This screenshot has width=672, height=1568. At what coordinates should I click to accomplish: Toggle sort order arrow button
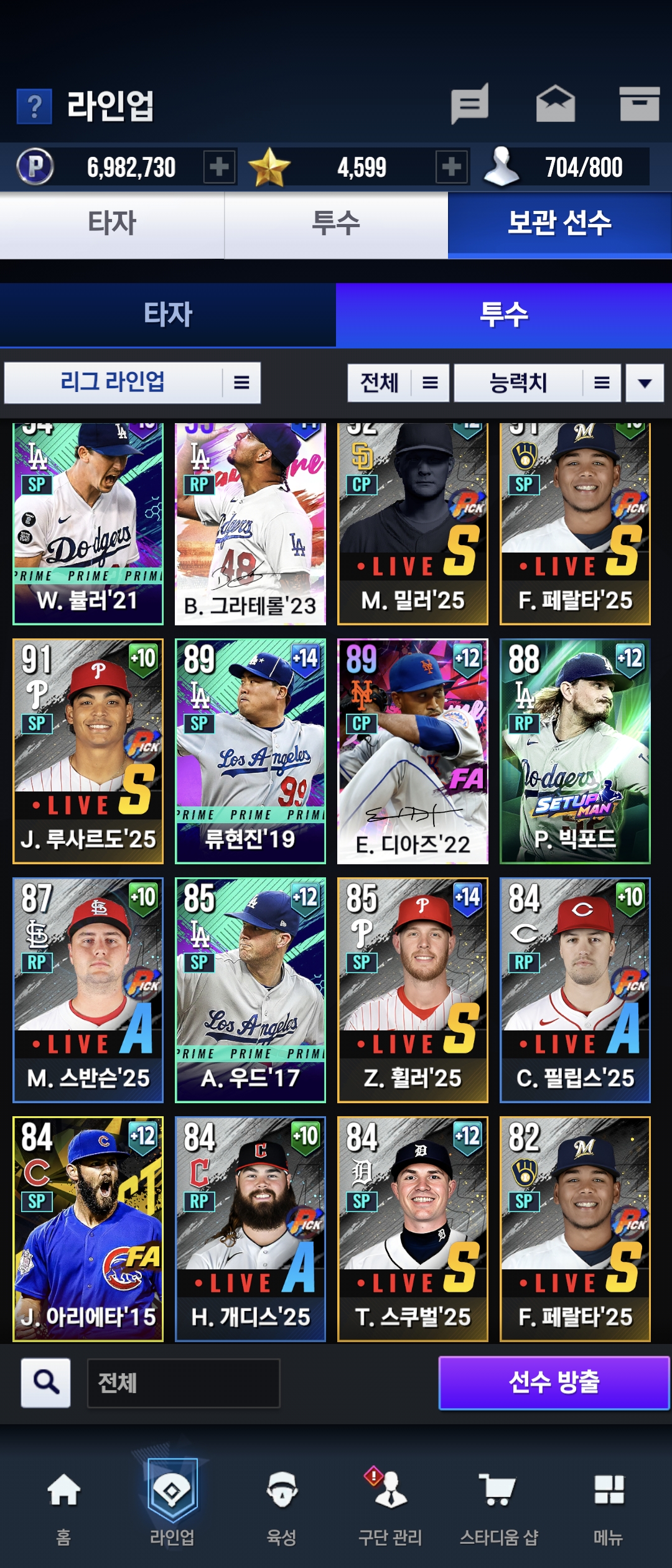click(645, 383)
